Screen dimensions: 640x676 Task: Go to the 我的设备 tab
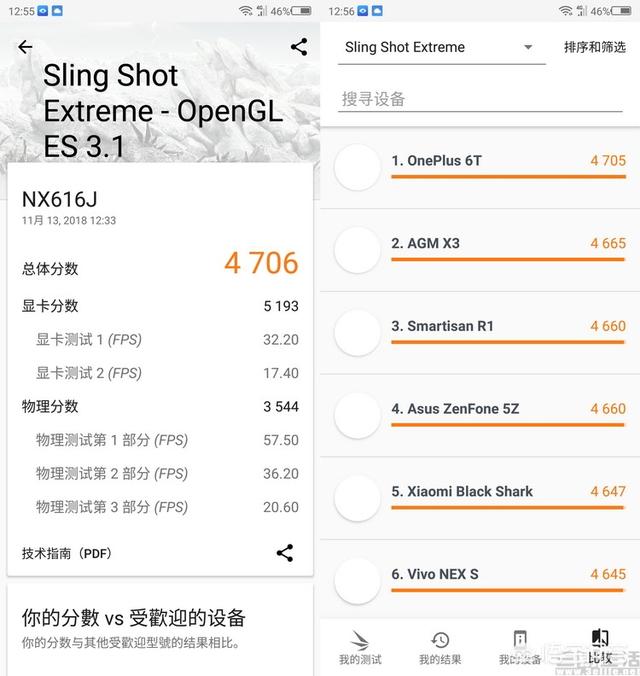[x=520, y=648]
